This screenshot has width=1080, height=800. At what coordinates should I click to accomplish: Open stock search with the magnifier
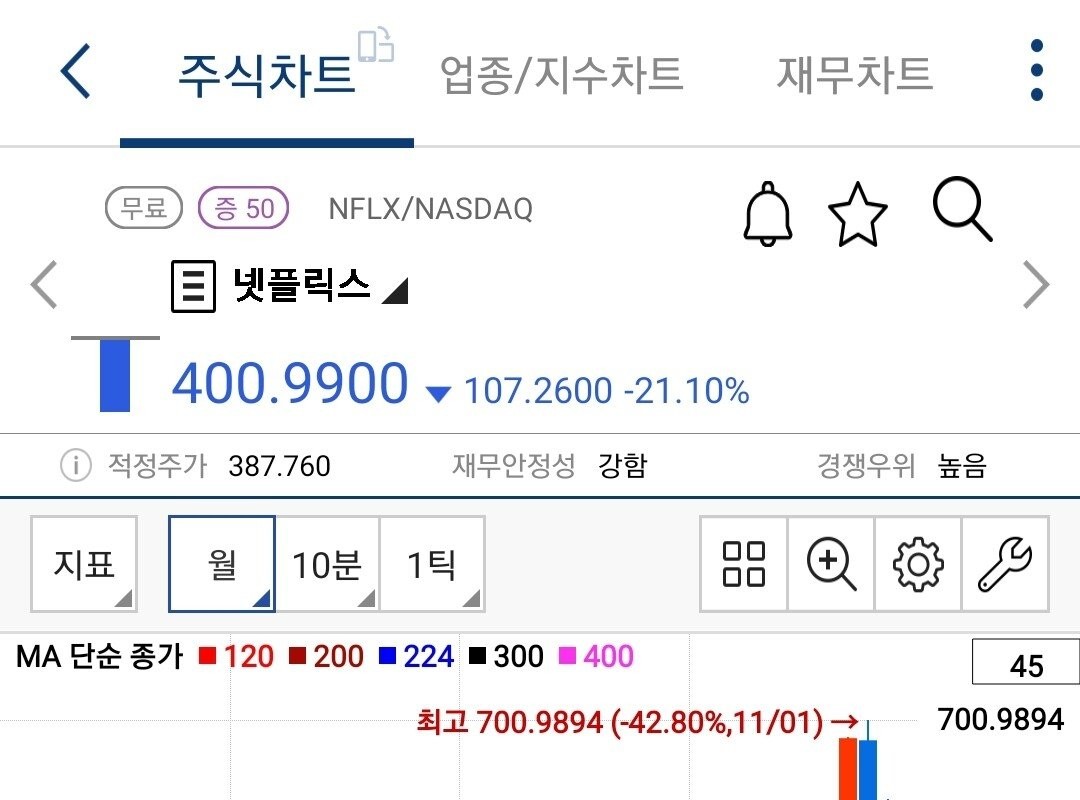[962, 210]
